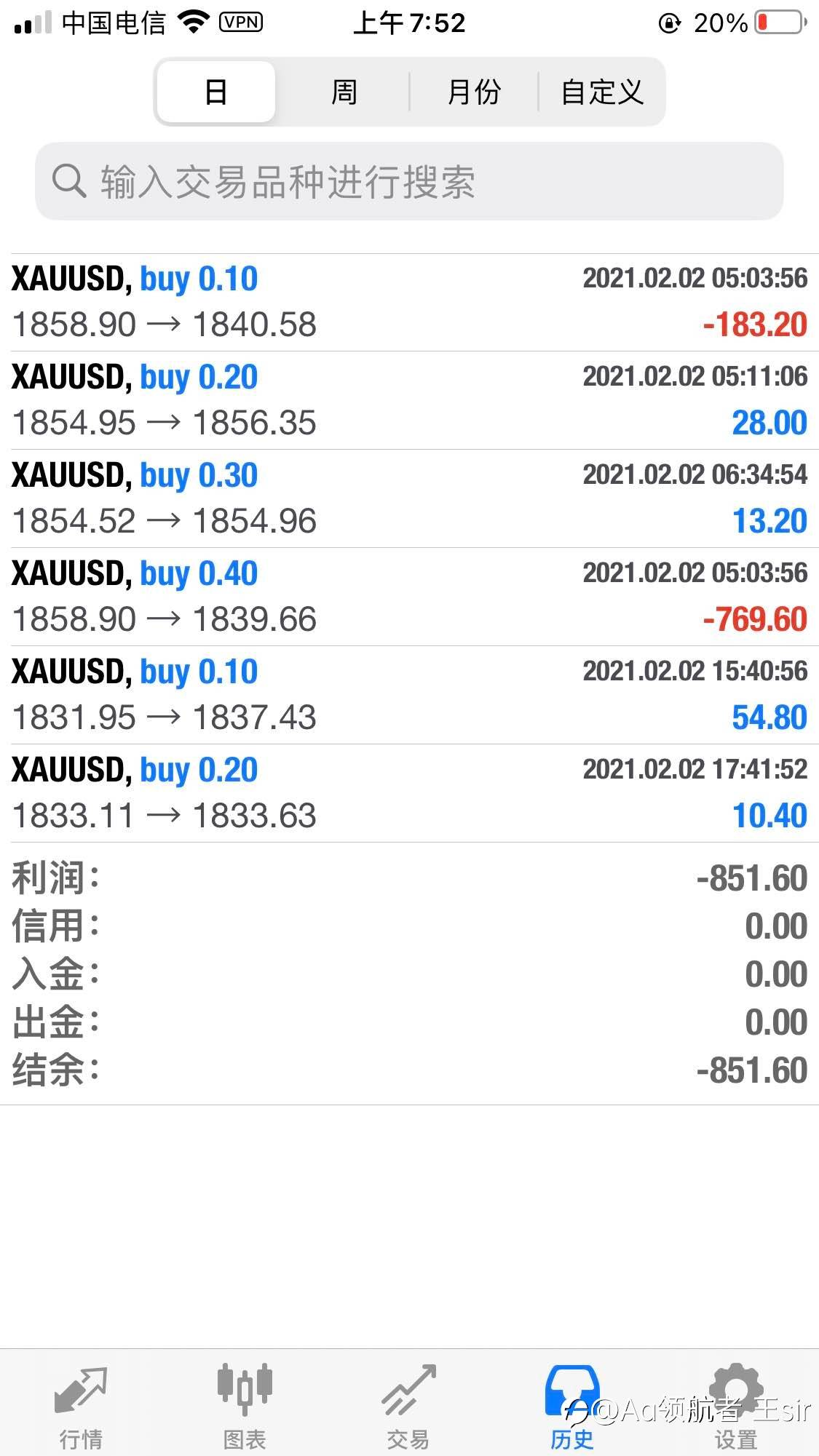The image size is (819, 1456).
Task: Switch to the 周 (week) period
Action: point(344,92)
